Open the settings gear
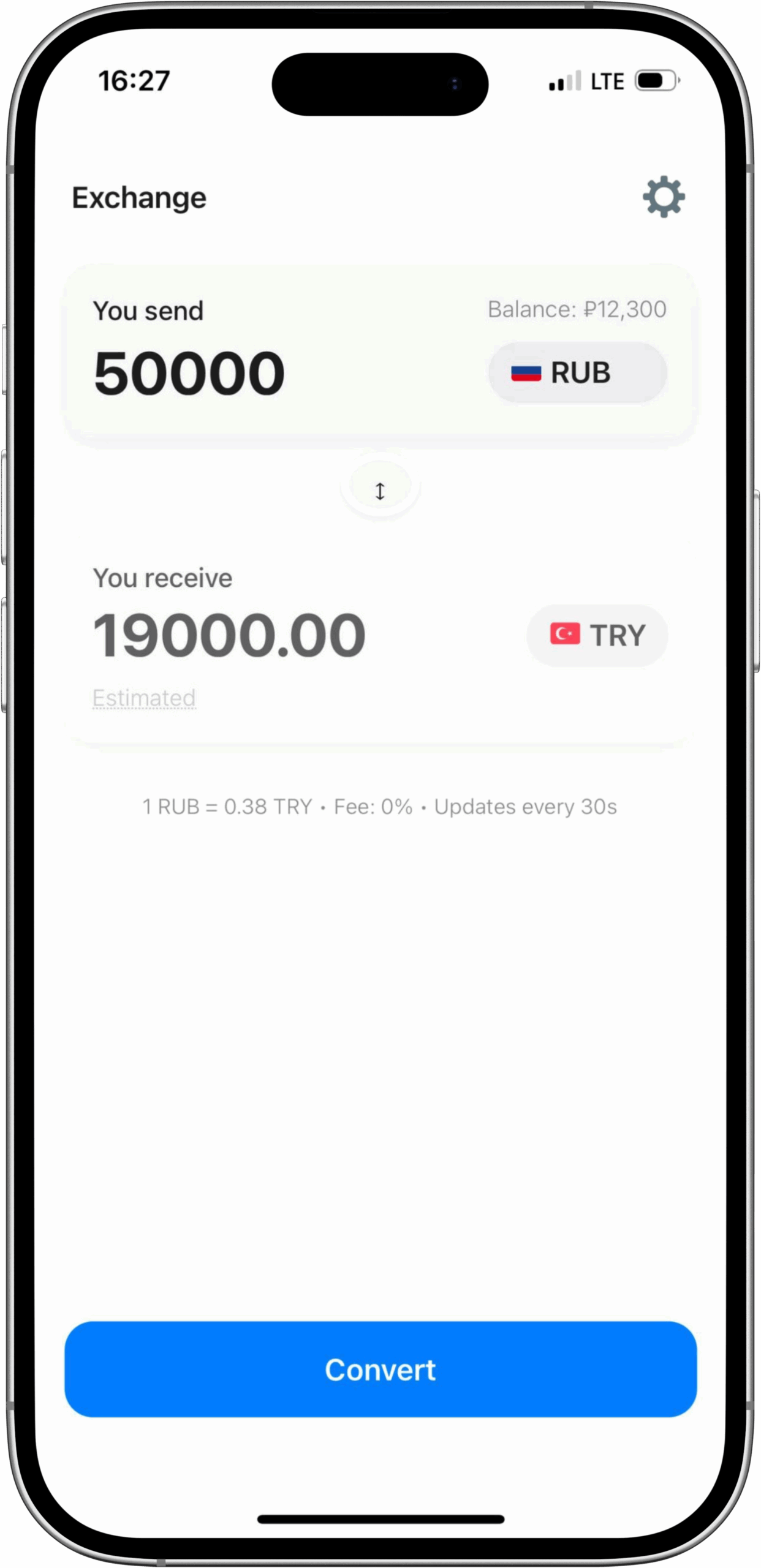 tap(664, 197)
